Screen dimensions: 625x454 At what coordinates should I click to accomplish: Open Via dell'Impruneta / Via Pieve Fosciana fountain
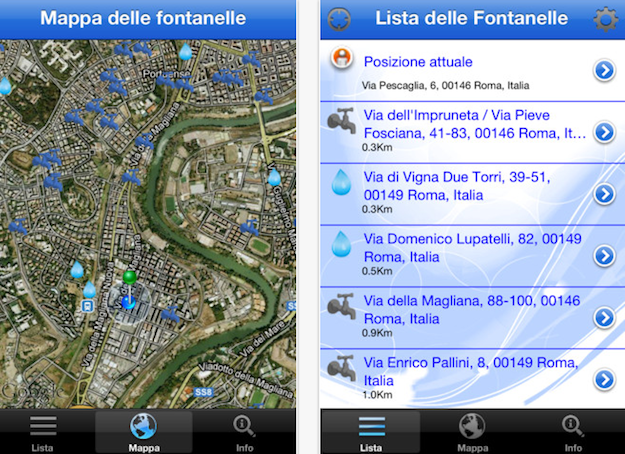(603, 132)
